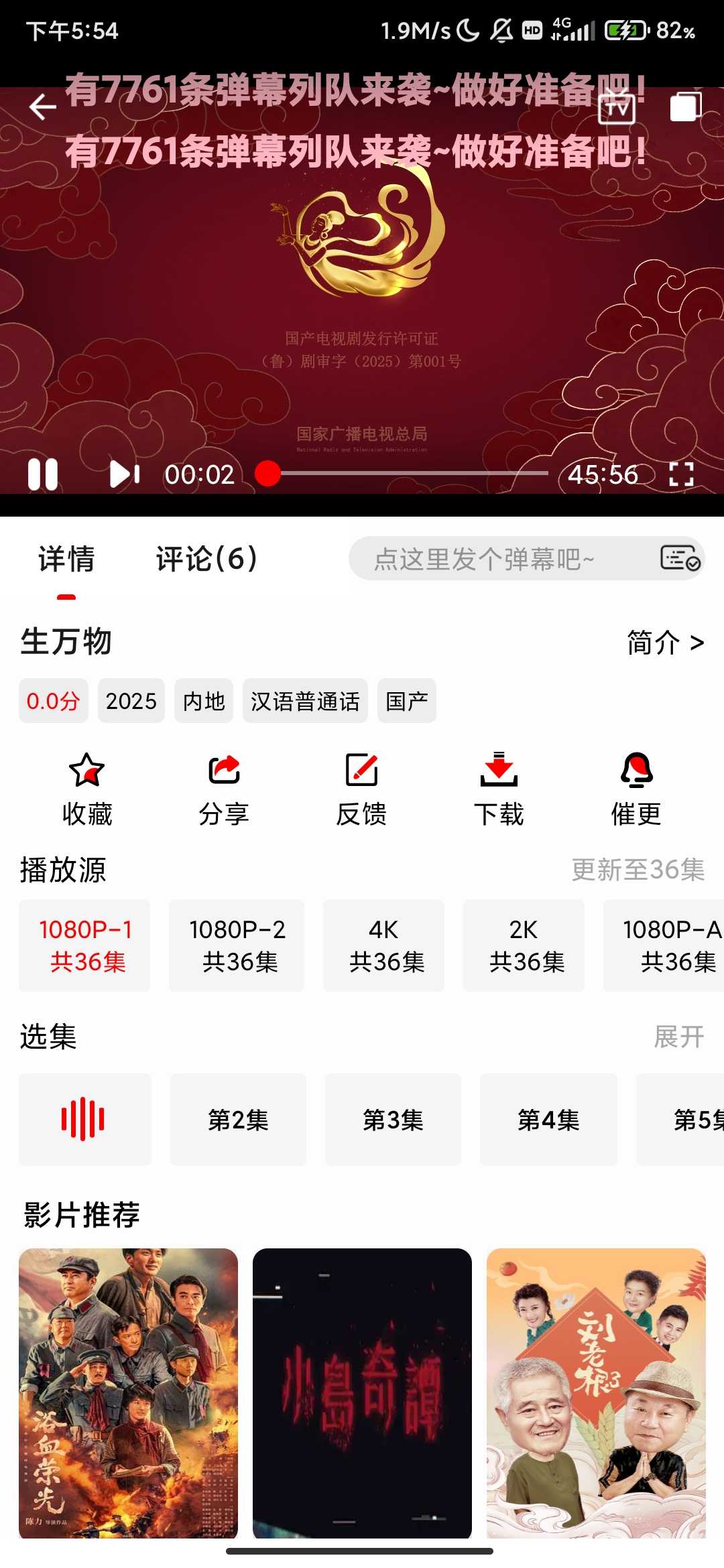Screen dimensions: 724x1568
Task: Open danmaku settings icon in input box
Action: (x=680, y=558)
